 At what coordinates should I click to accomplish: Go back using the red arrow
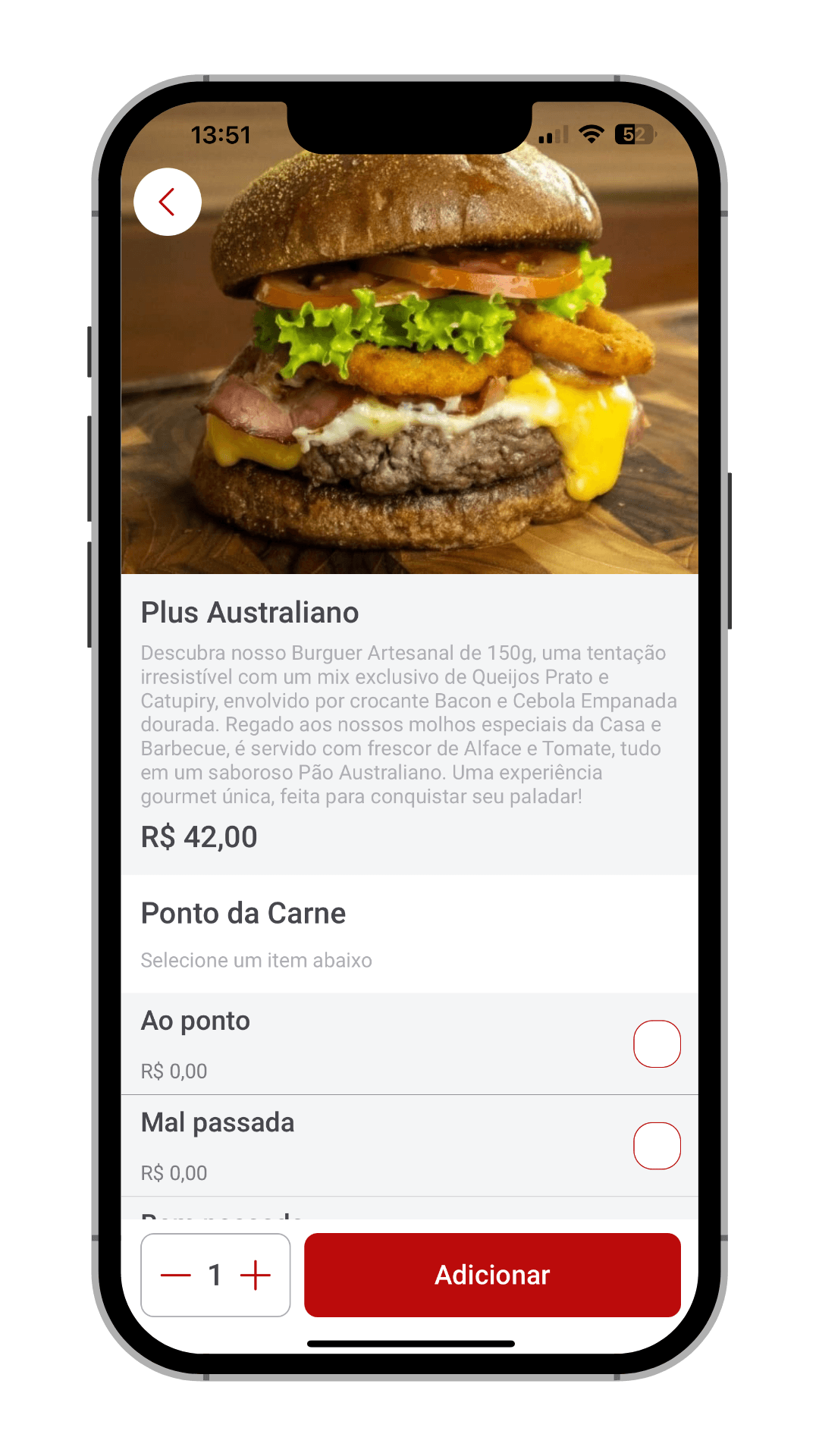(168, 202)
